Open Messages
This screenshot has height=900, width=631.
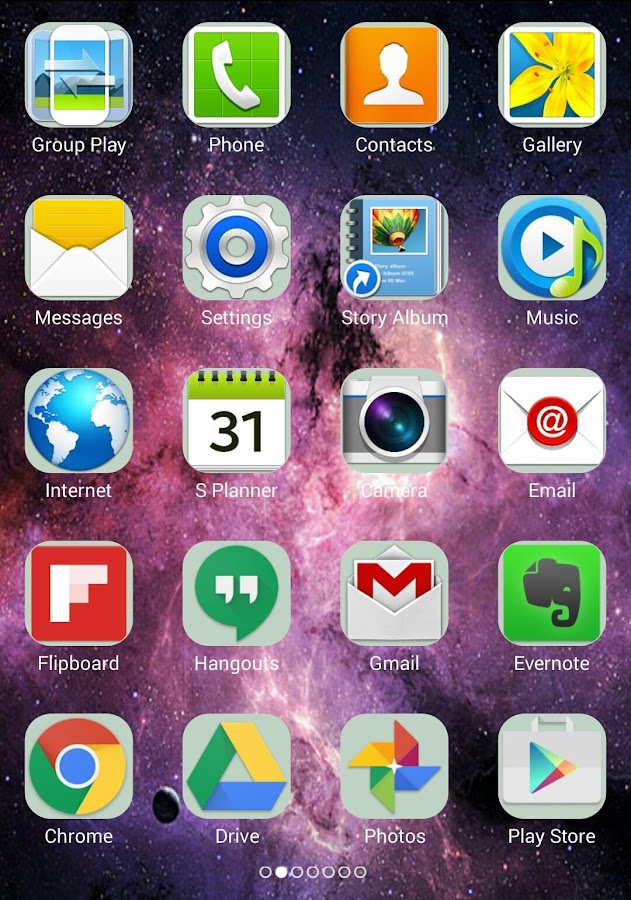[x=79, y=247]
